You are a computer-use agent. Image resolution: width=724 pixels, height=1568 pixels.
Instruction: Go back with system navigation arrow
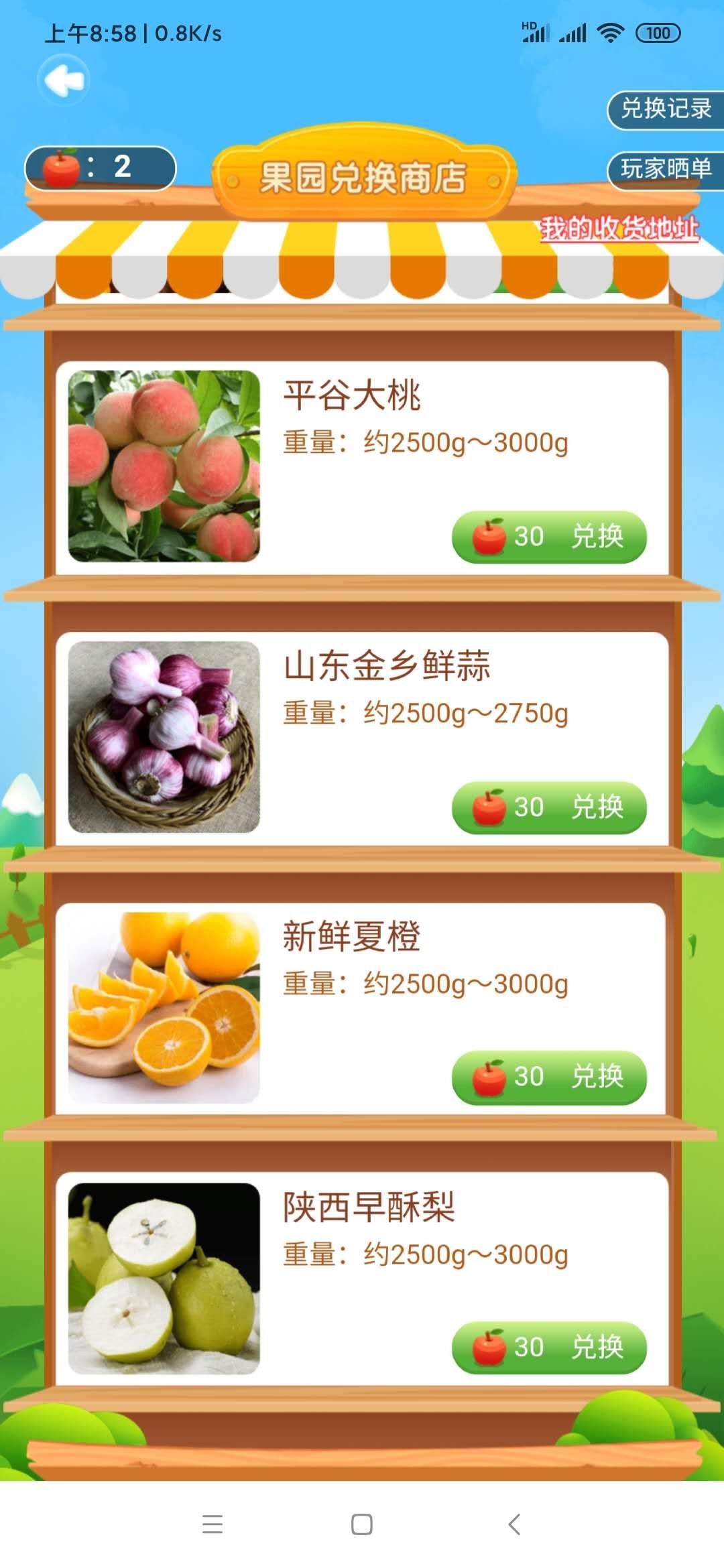click(x=514, y=1524)
